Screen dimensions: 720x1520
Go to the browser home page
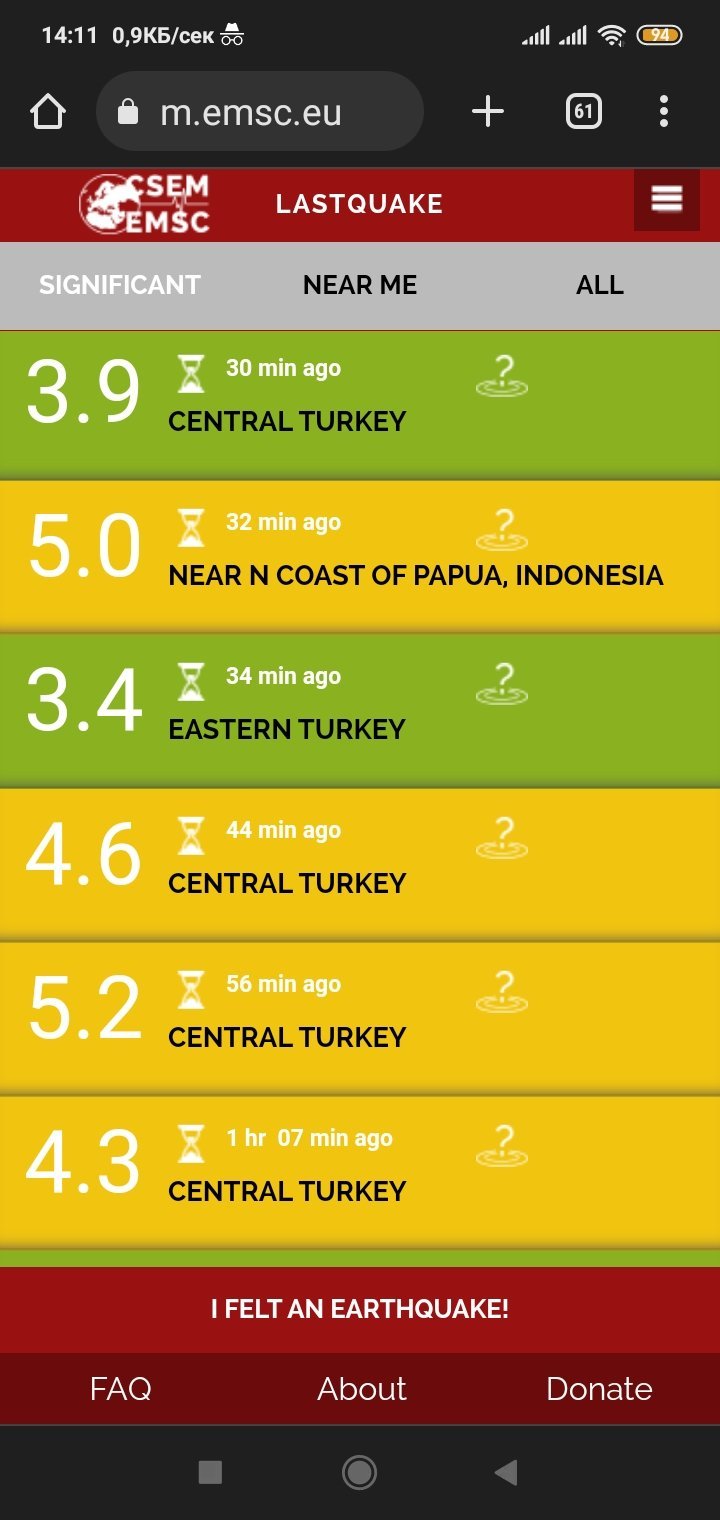48,111
